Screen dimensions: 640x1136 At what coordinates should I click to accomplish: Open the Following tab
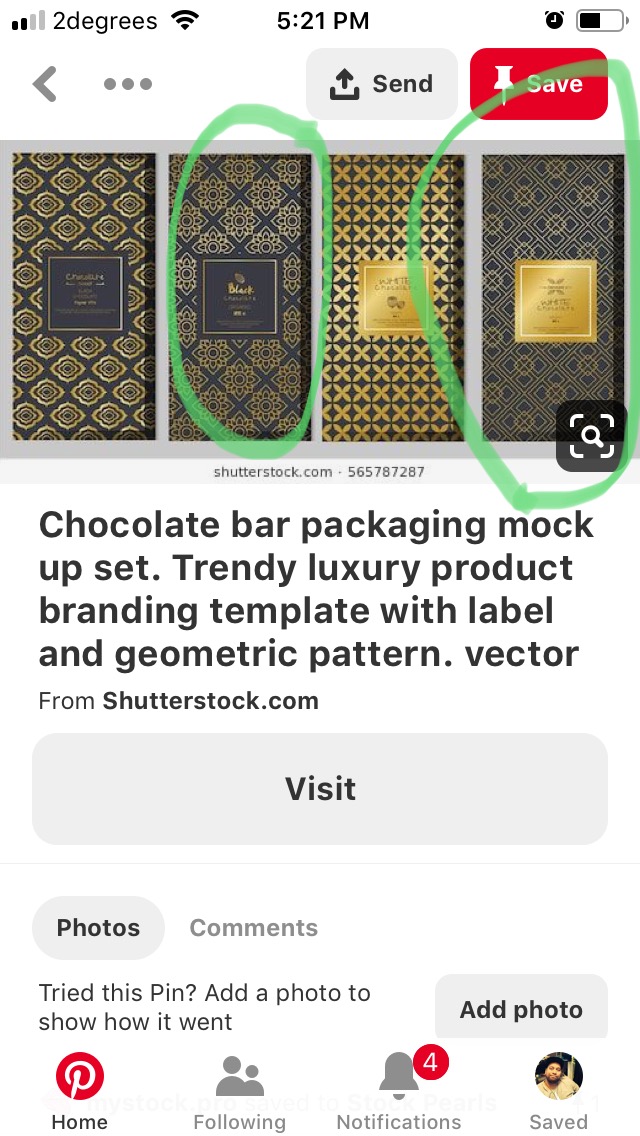239,1092
